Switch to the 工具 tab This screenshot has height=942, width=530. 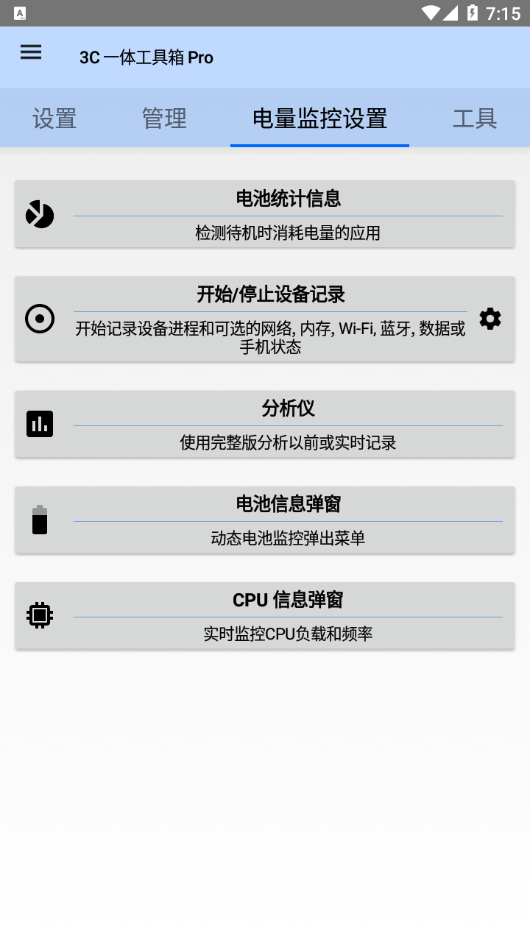coord(474,118)
